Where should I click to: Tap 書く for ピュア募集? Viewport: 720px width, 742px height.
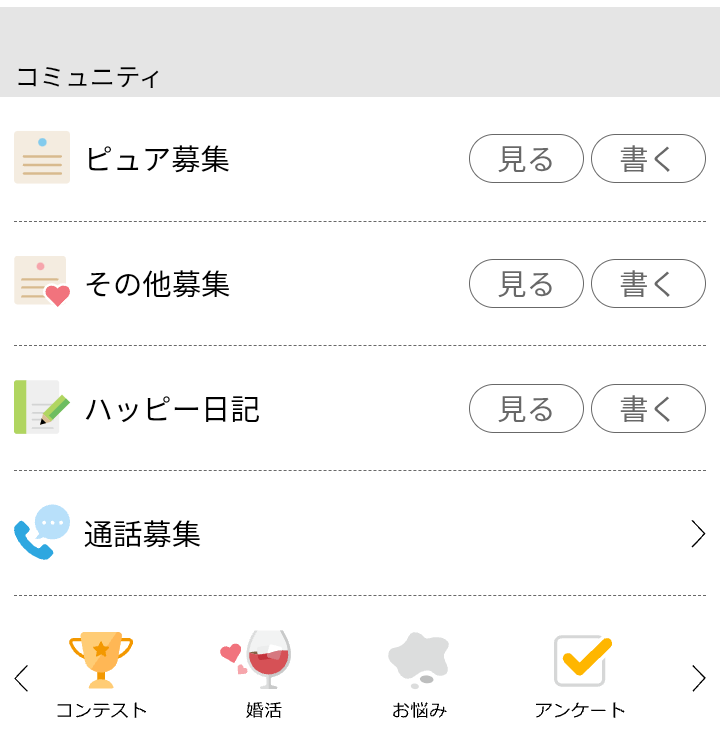point(648,159)
